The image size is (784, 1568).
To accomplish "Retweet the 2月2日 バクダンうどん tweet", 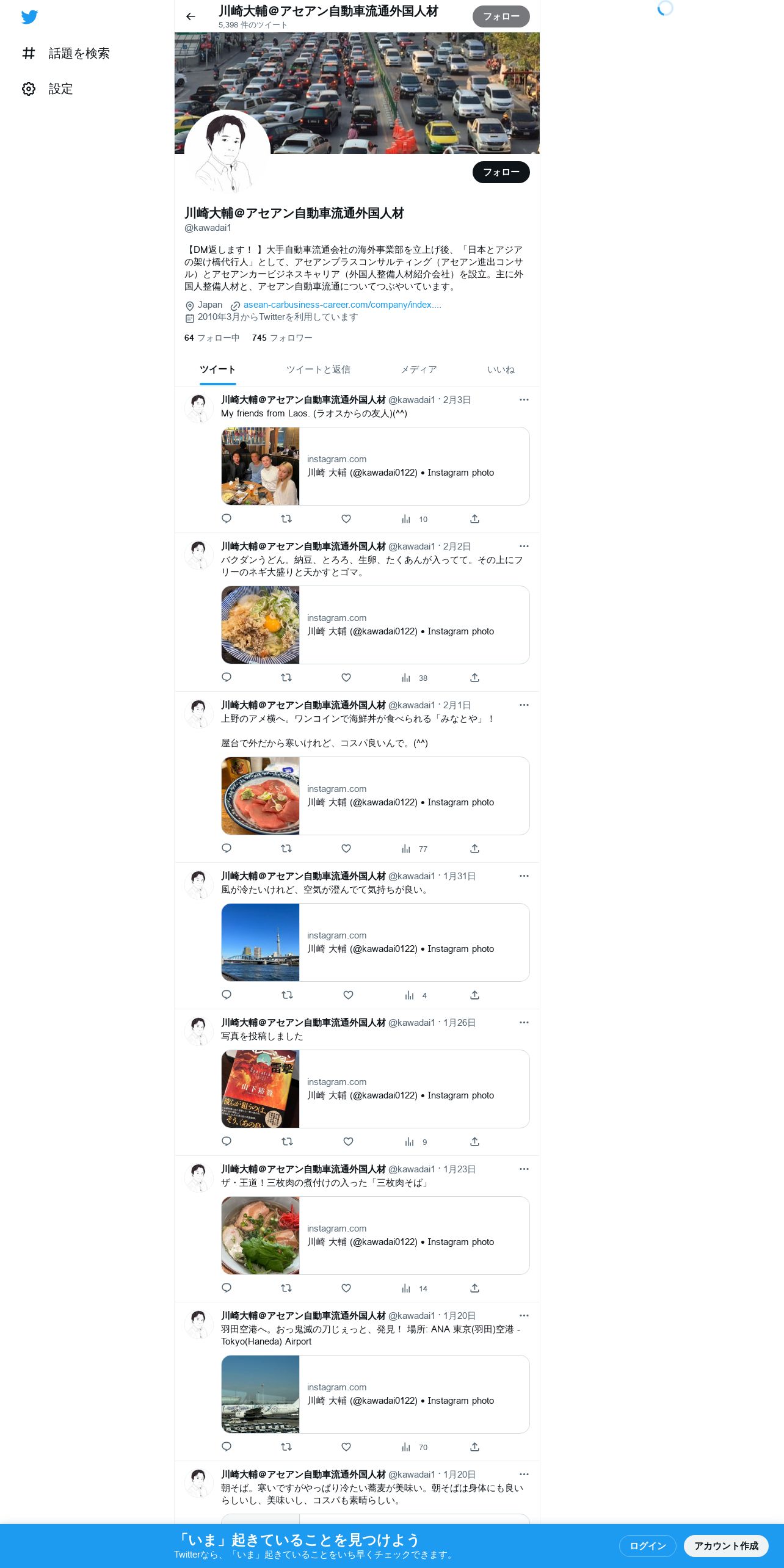I will tap(286, 677).
